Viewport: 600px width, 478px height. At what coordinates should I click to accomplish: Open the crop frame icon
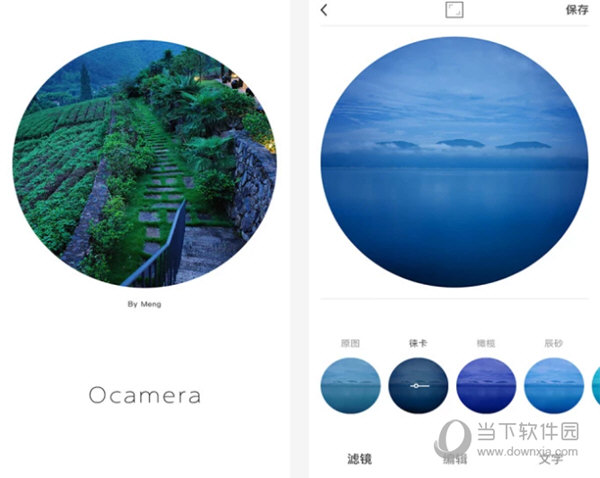coord(454,10)
